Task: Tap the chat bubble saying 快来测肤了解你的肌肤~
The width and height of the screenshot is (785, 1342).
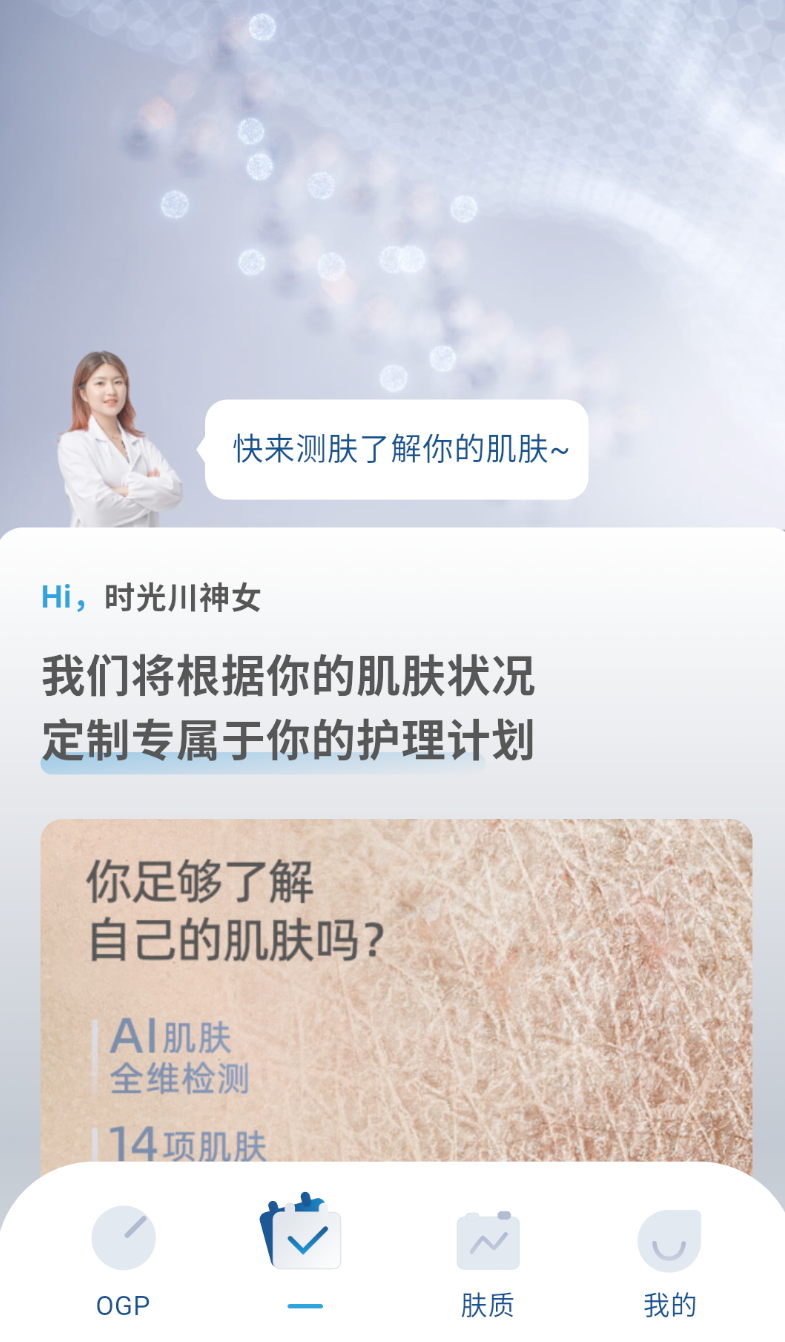Action: point(394,449)
